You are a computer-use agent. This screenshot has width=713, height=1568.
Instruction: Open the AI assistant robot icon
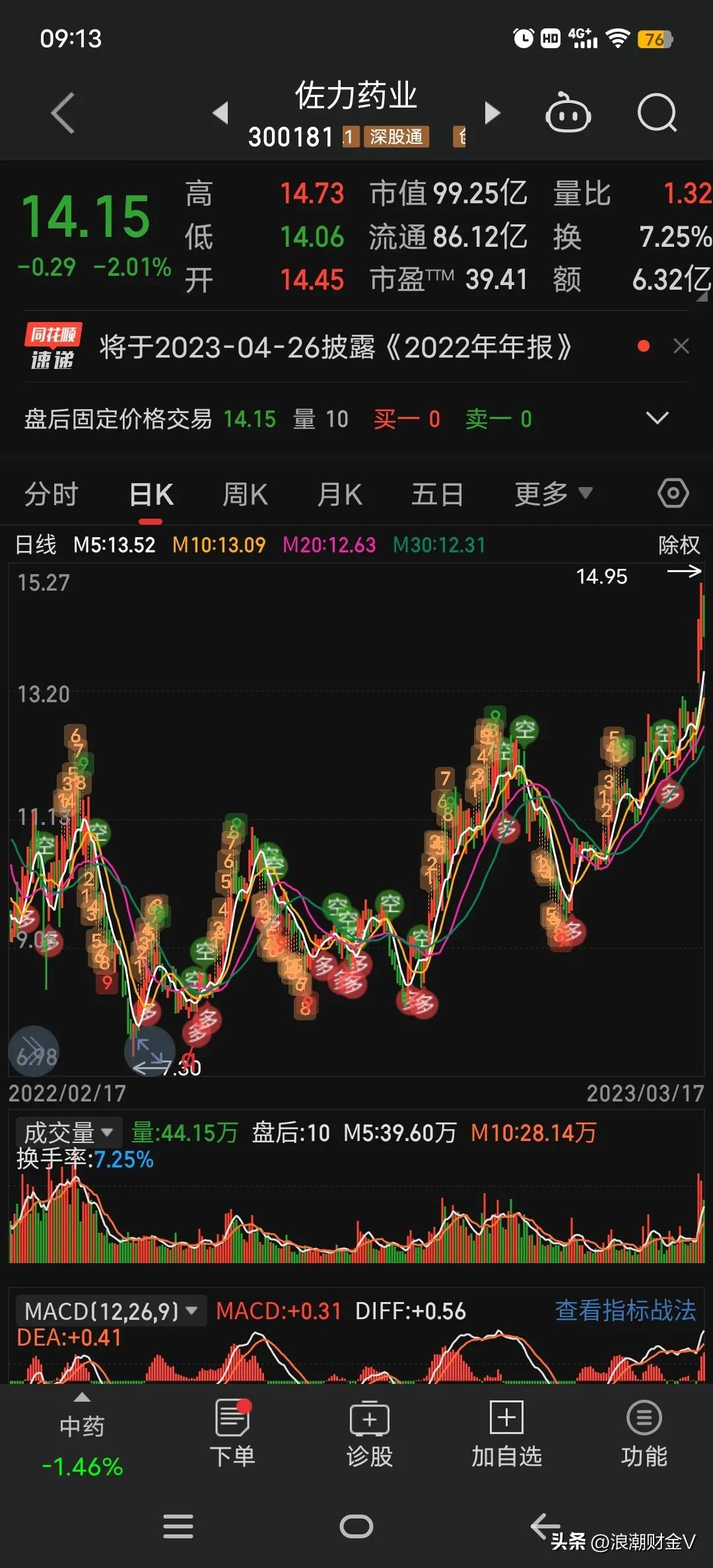[569, 114]
